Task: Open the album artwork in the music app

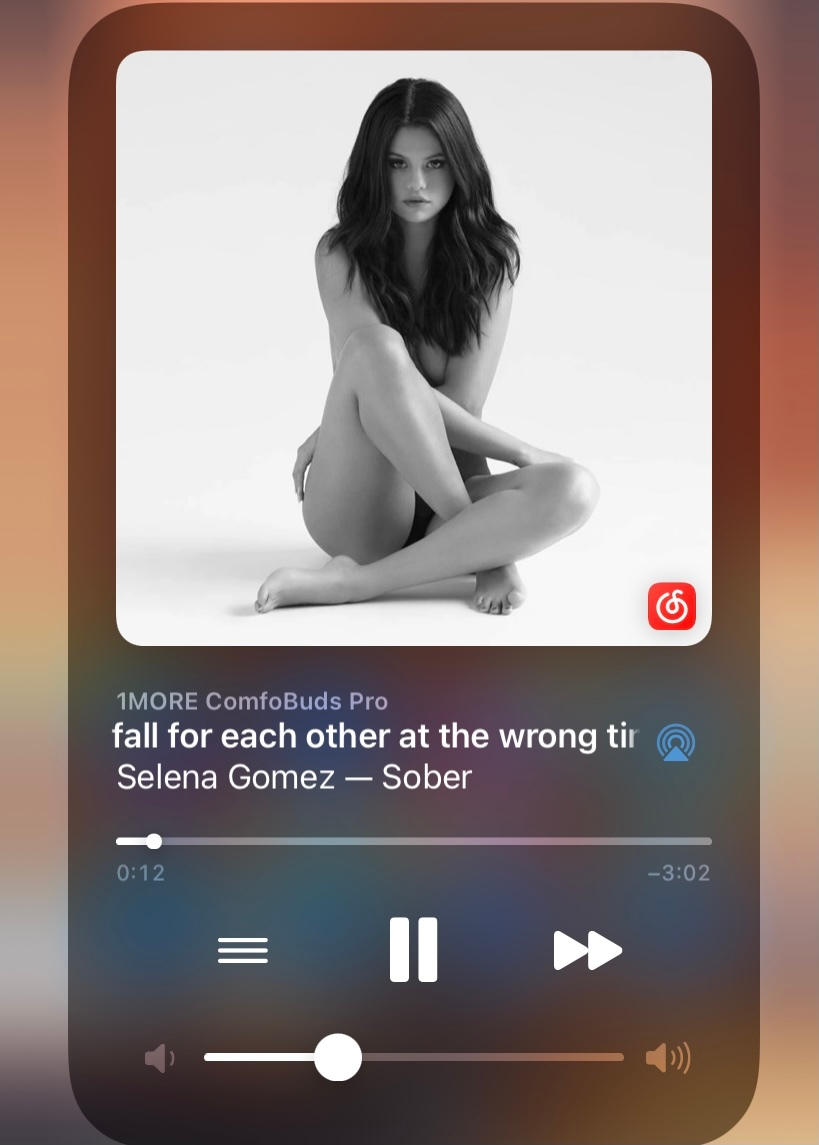Action: pos(413,347)
